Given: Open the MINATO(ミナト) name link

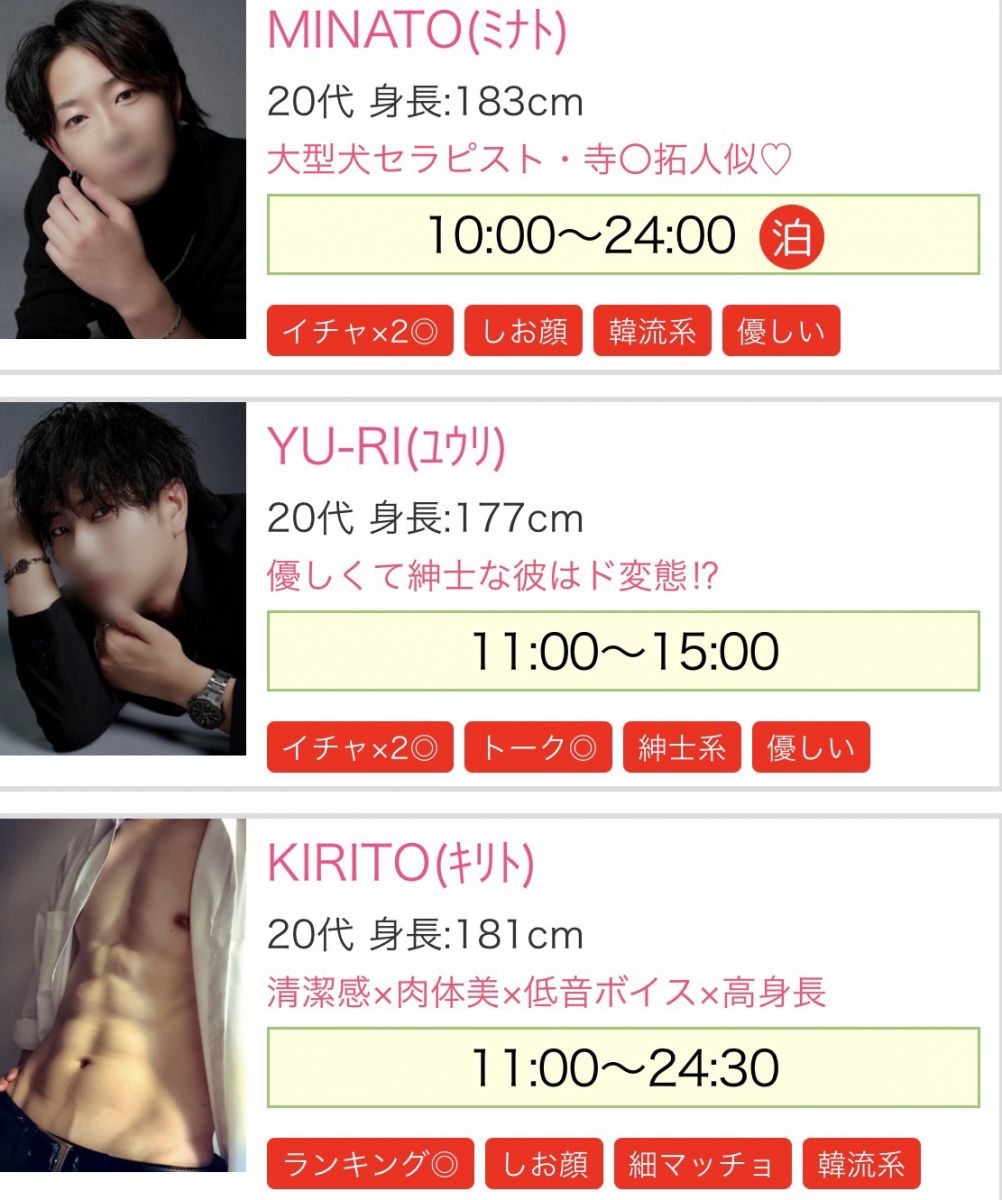Looking at the screenshot, I should pyautogui.click(x=416, y=30).
